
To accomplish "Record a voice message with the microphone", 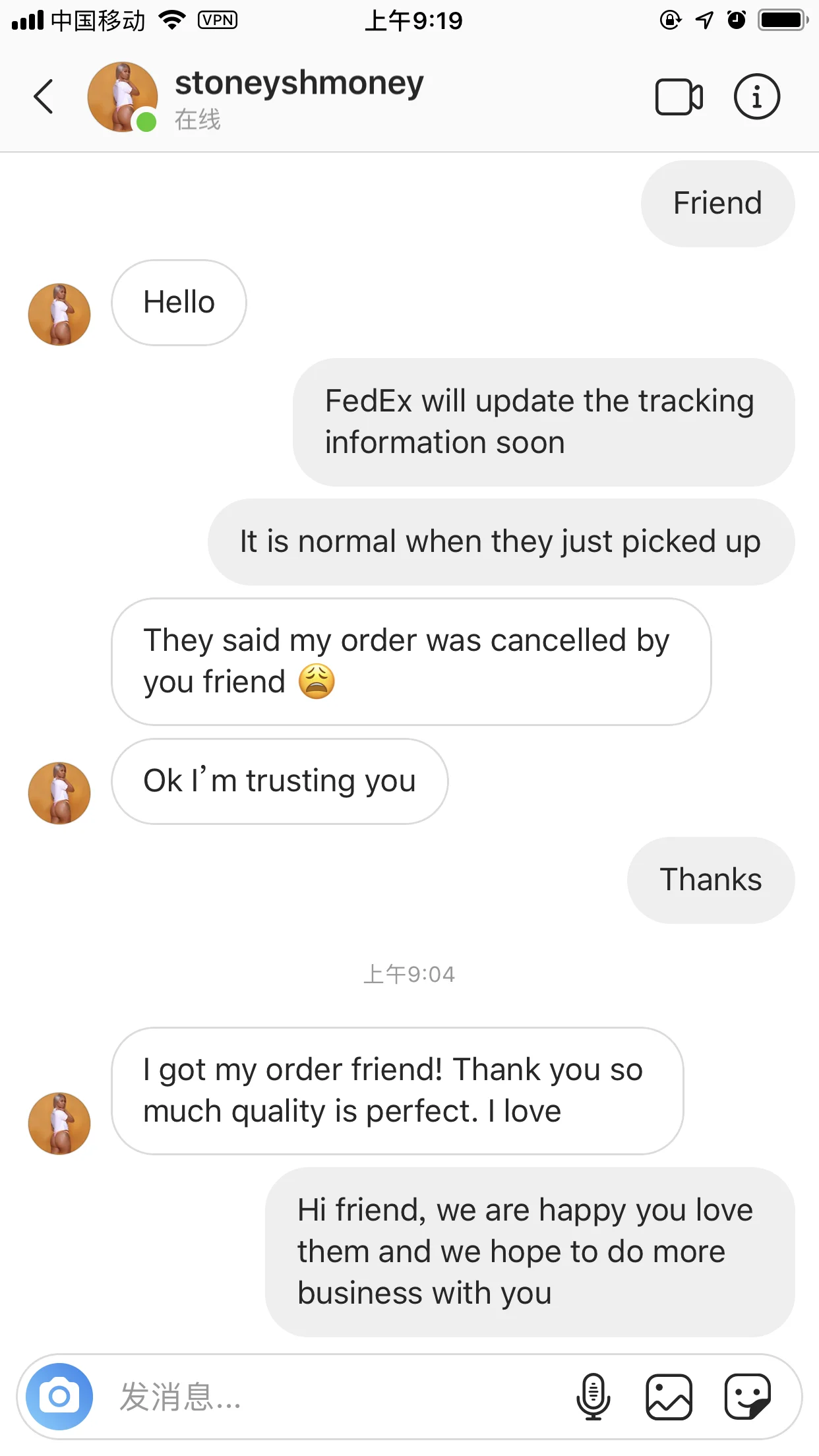I will [593, 1396].
